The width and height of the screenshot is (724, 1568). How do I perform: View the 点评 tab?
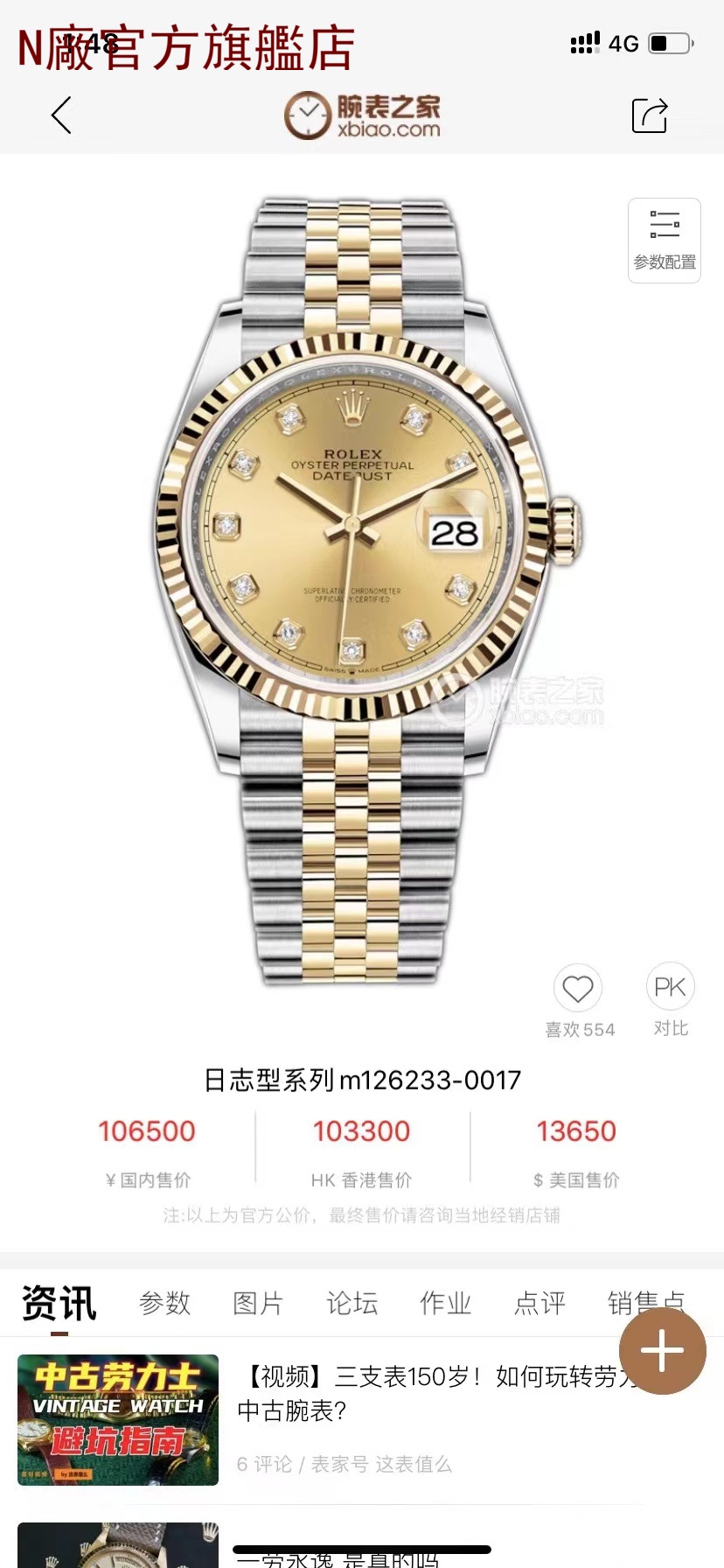click(x=540, y=1303)
